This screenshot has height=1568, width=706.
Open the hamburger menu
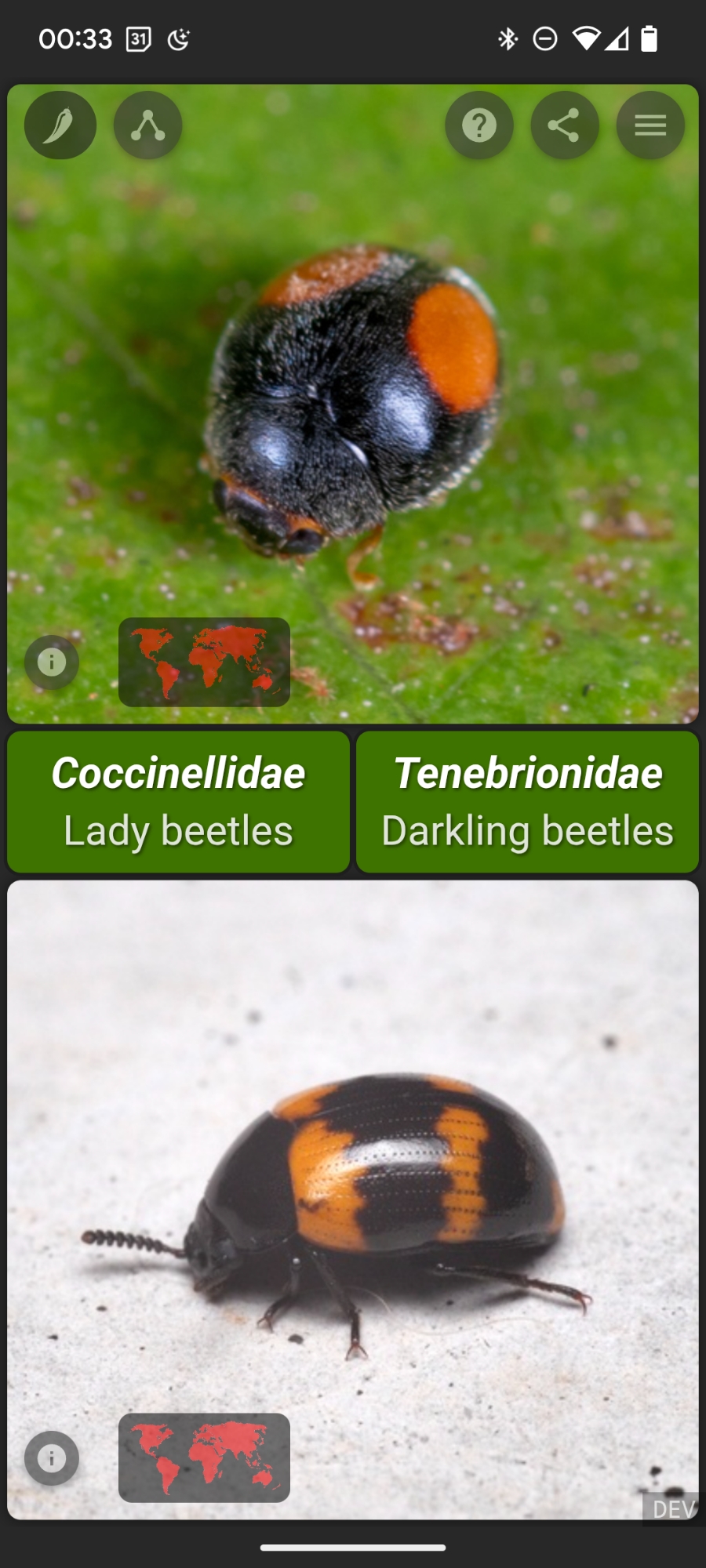[x=650, y=125]
